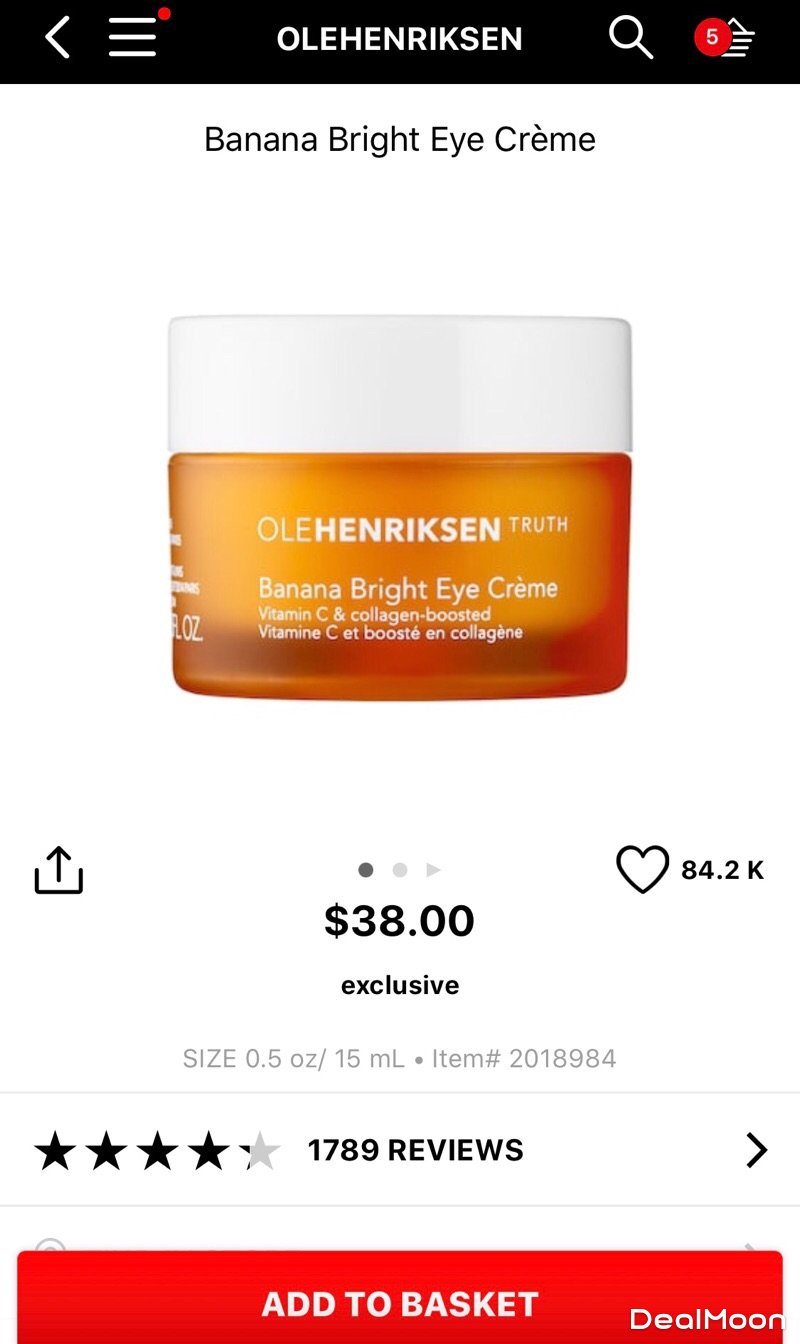This screenshot has width=800, height=1344.
Task: Love the product with the heart icon
Action: click(x=641, y=870)
